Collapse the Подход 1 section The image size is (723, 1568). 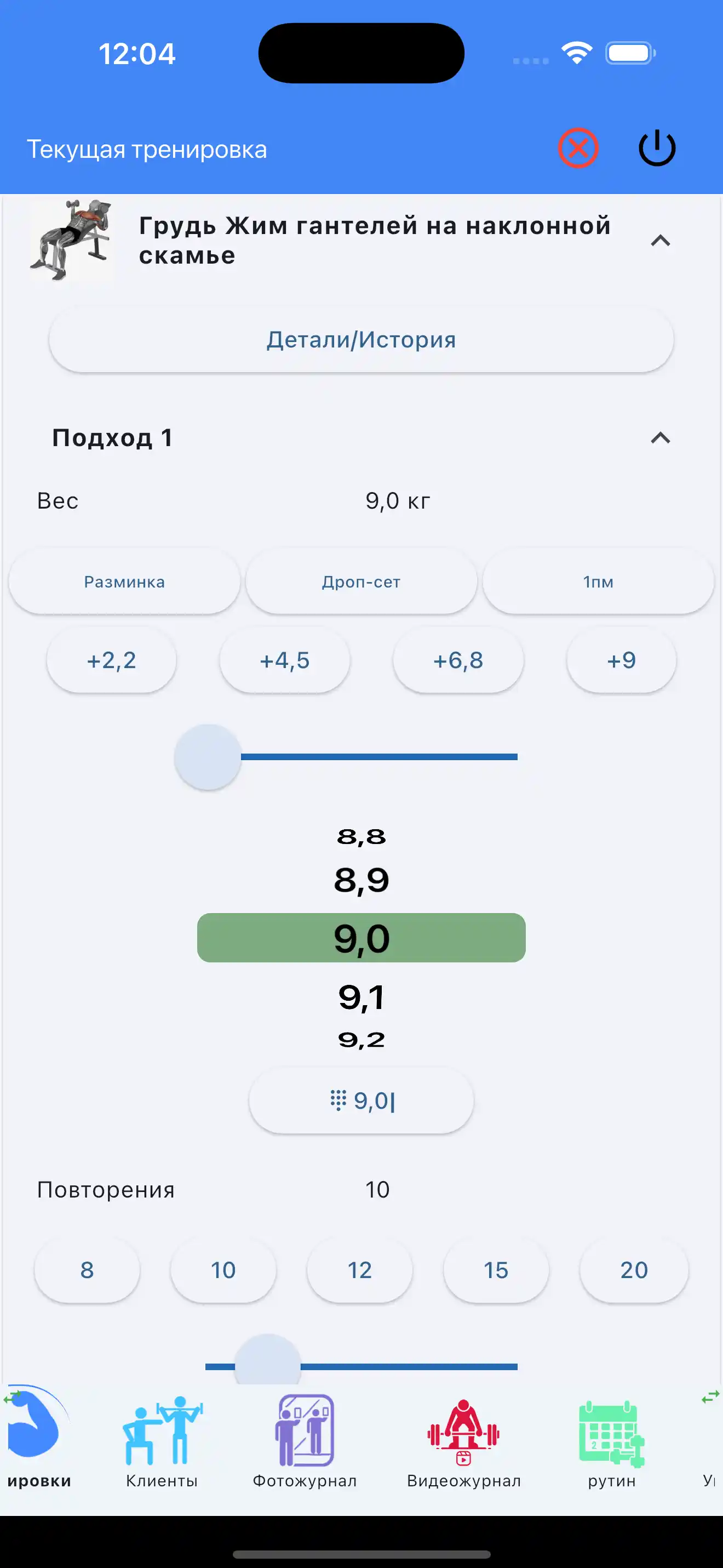(661, 438)
